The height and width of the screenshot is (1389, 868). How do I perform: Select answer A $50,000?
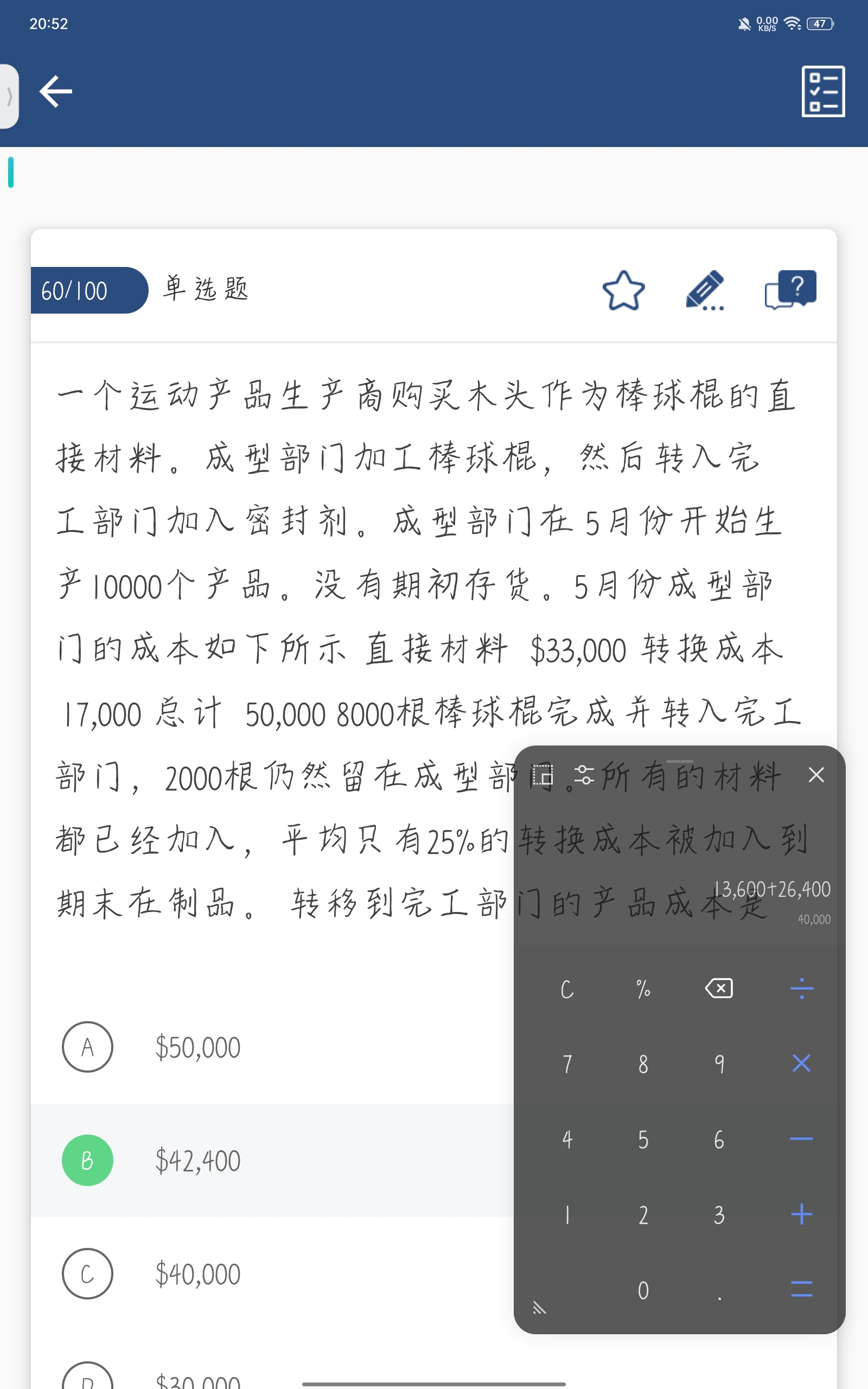coord(87,1047)
